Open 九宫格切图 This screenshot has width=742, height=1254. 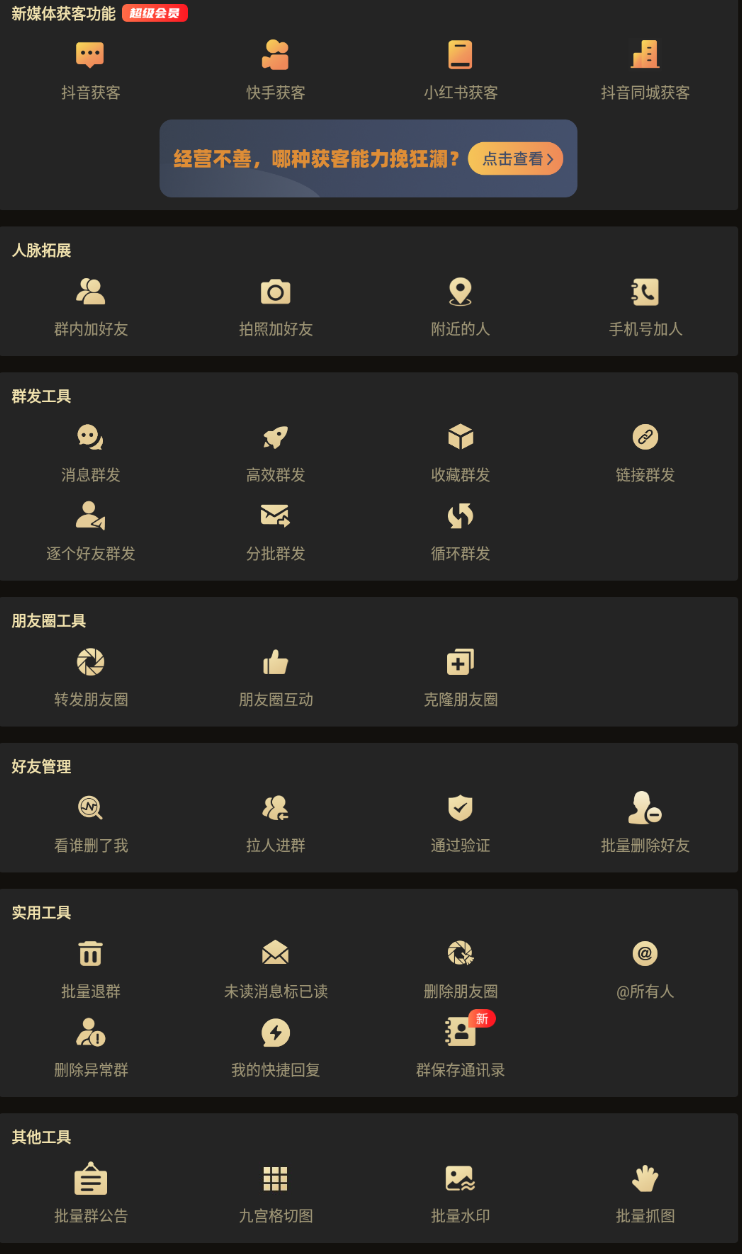pyautogui.click(x=276, y=1192)
